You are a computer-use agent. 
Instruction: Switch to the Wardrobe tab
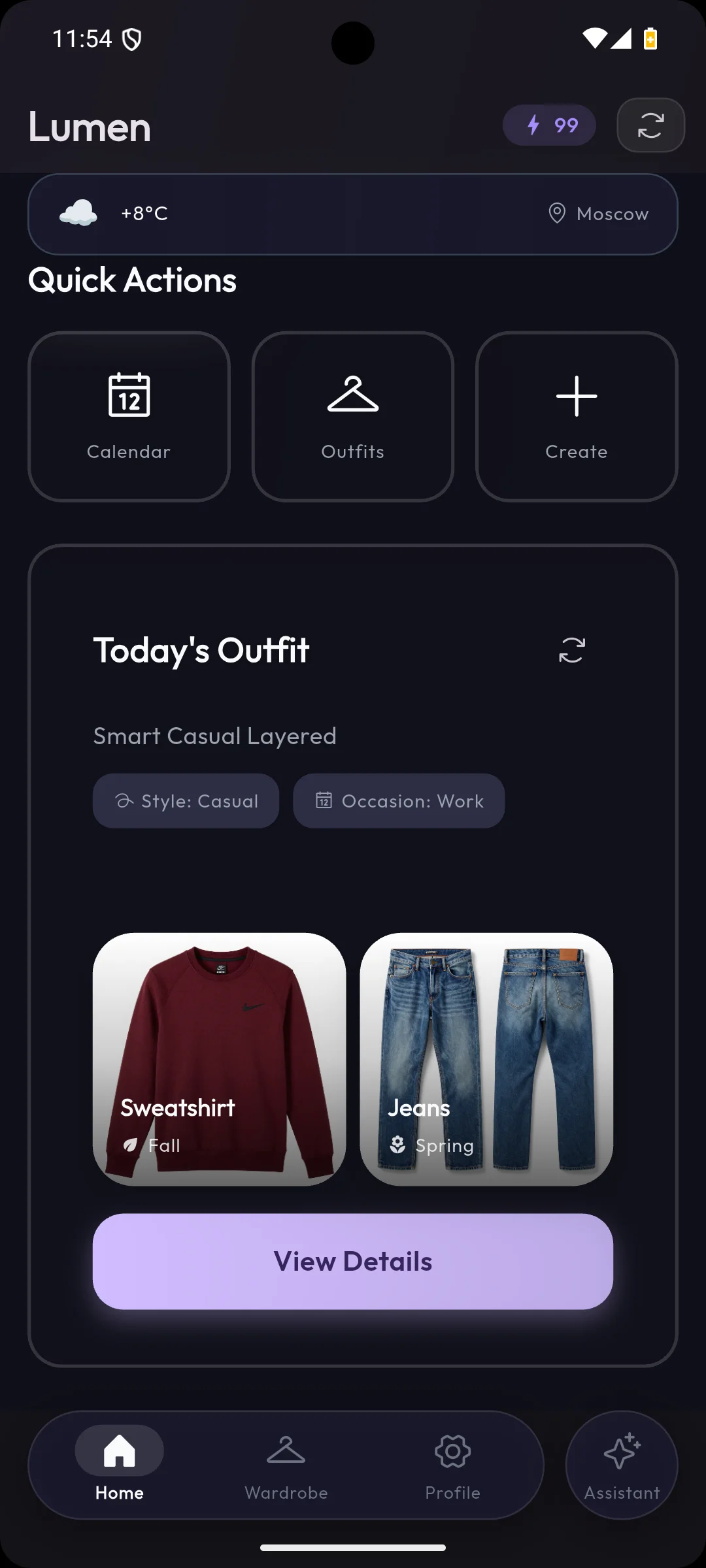[286, 1465]
